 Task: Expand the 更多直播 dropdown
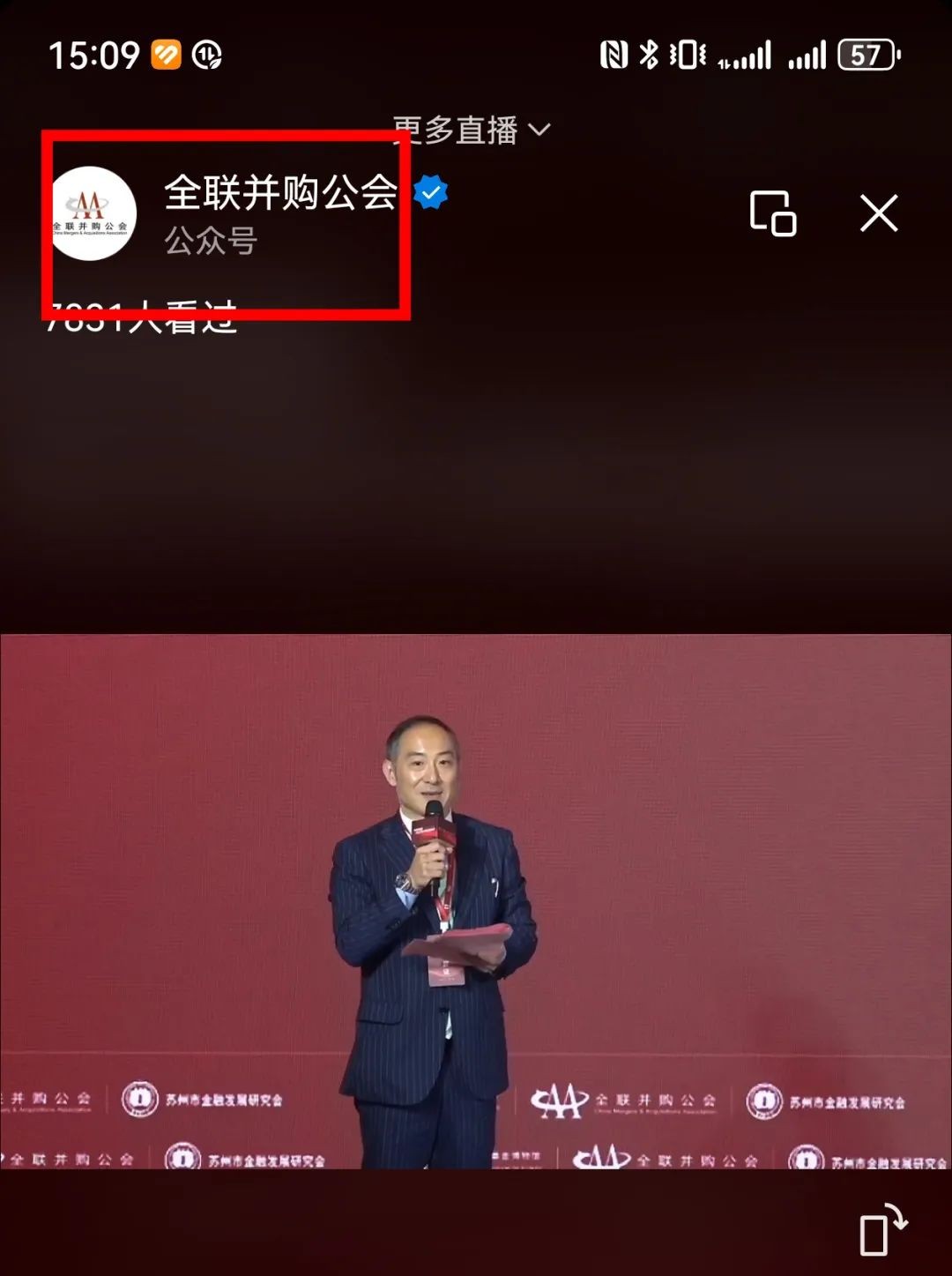click(x=473, y=131)
